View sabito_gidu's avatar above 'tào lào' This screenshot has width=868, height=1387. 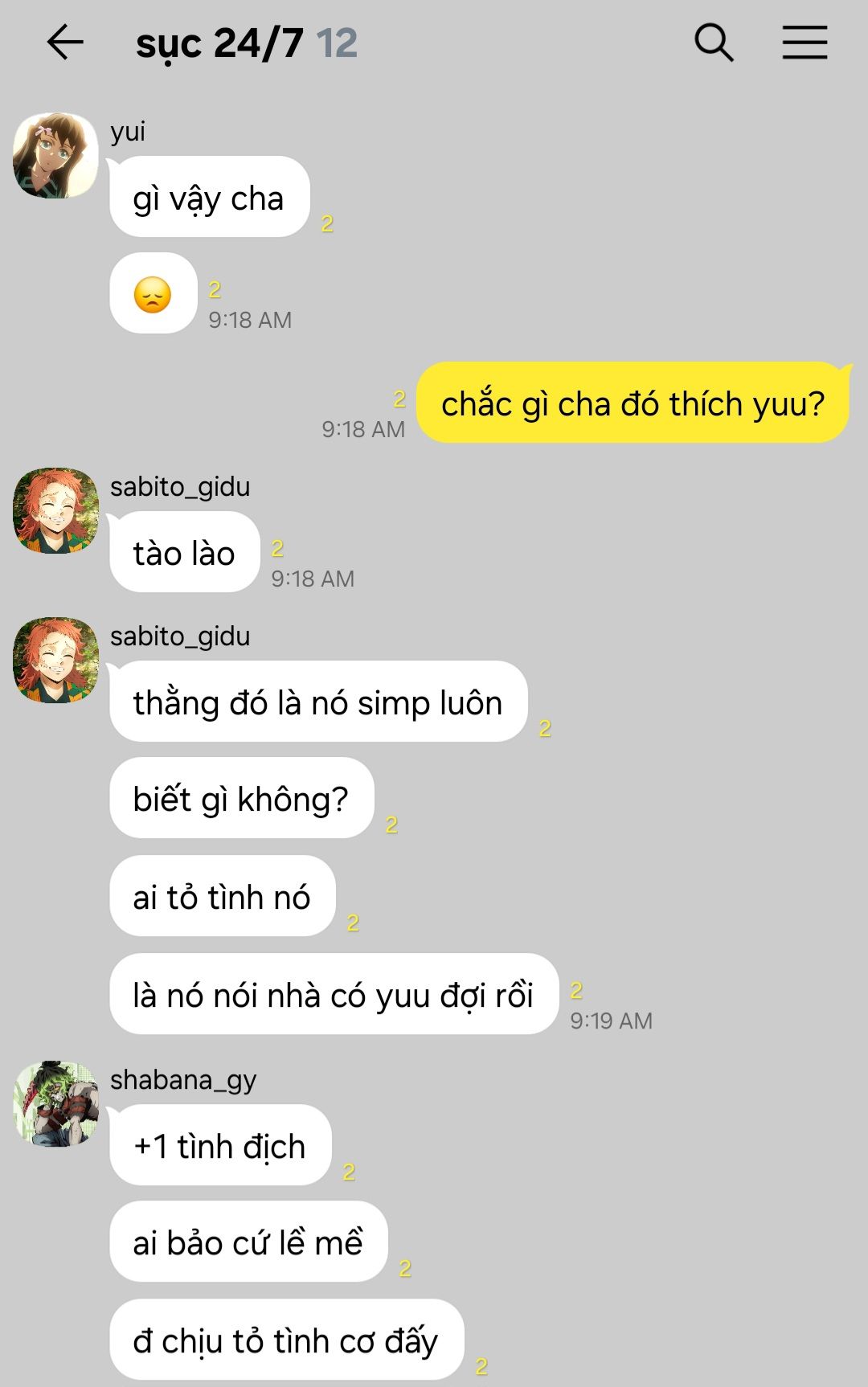[55, 511]
